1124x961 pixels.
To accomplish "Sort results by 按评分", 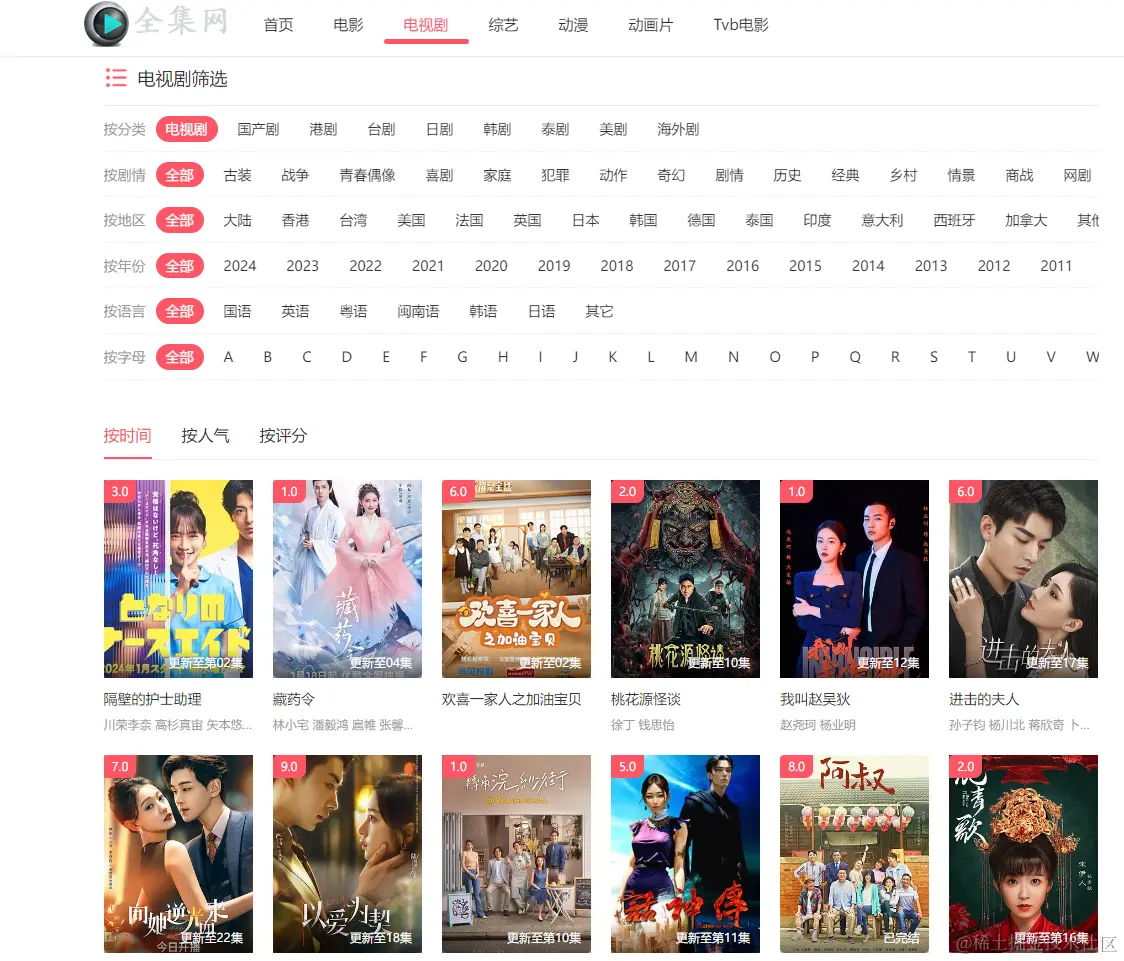I will point(283,436).
